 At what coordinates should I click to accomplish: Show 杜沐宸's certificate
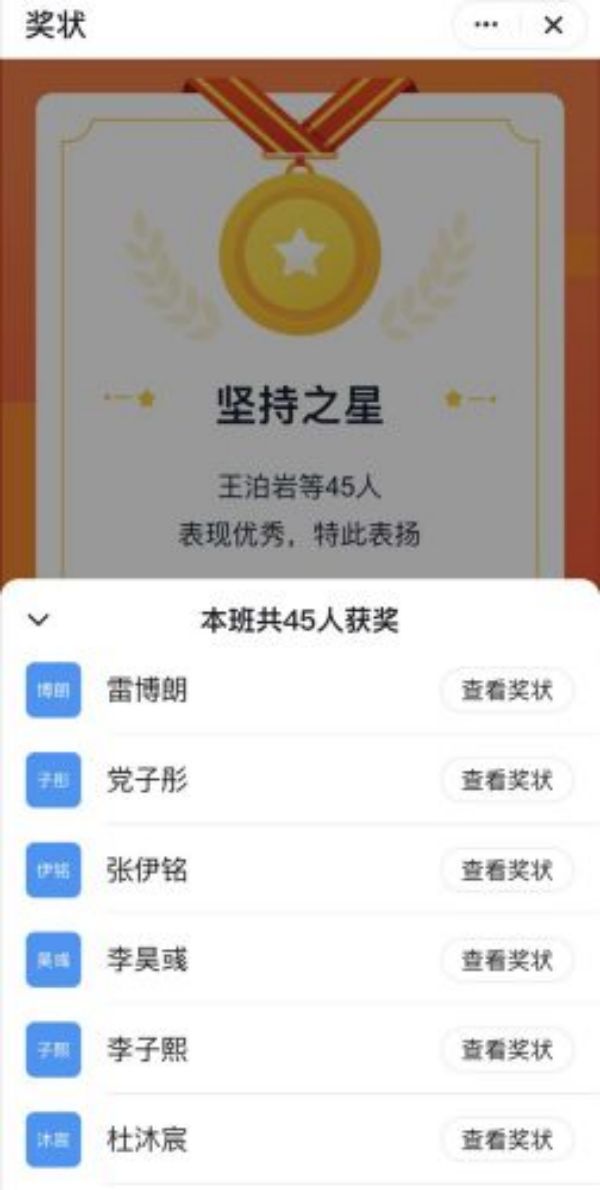coord(507,1139)
